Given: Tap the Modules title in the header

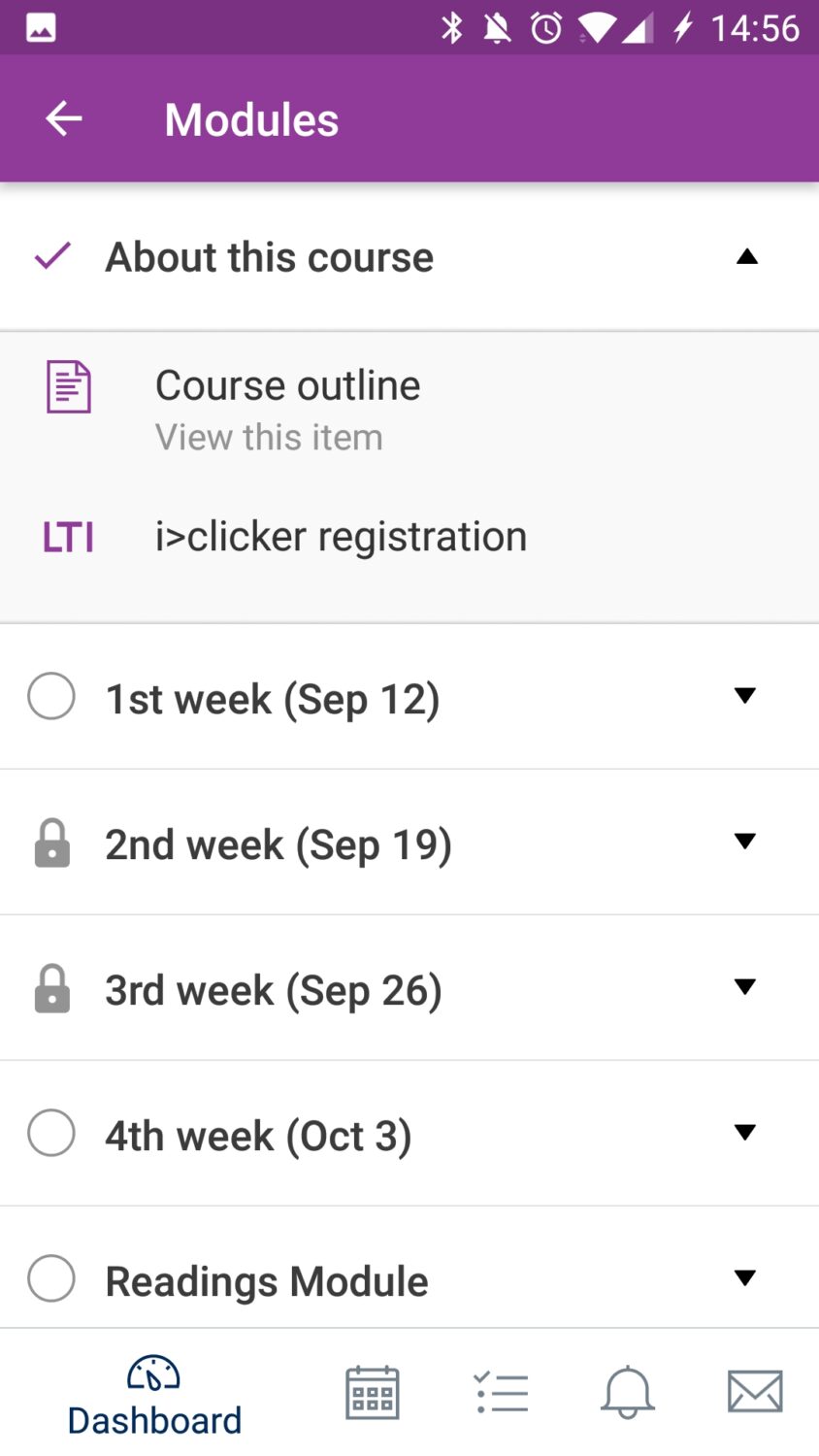Looking at the screenshot, I should (250, 118).
